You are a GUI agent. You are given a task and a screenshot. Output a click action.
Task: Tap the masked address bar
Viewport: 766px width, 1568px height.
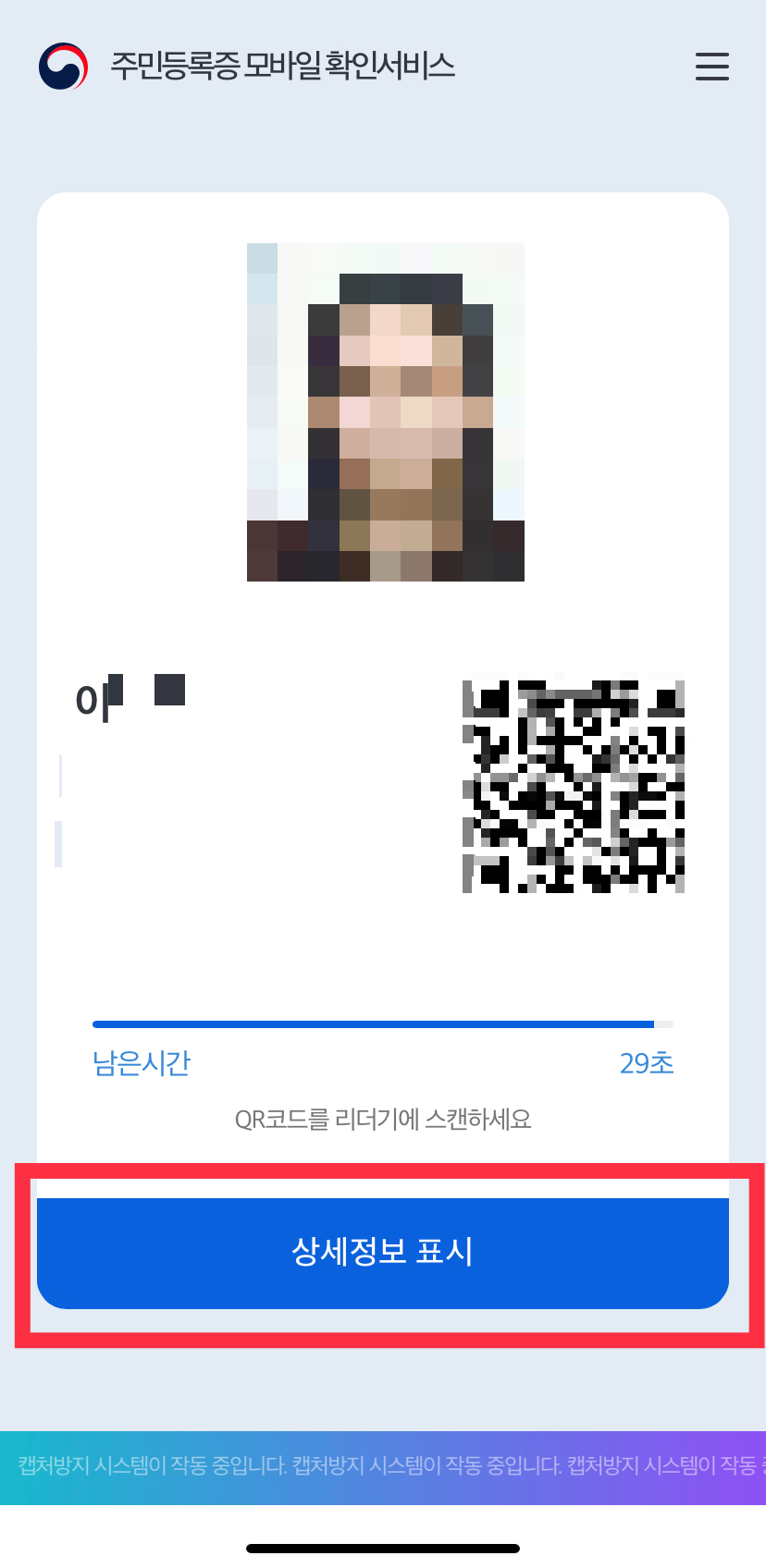pyautogui.click(x=60, y=844)
